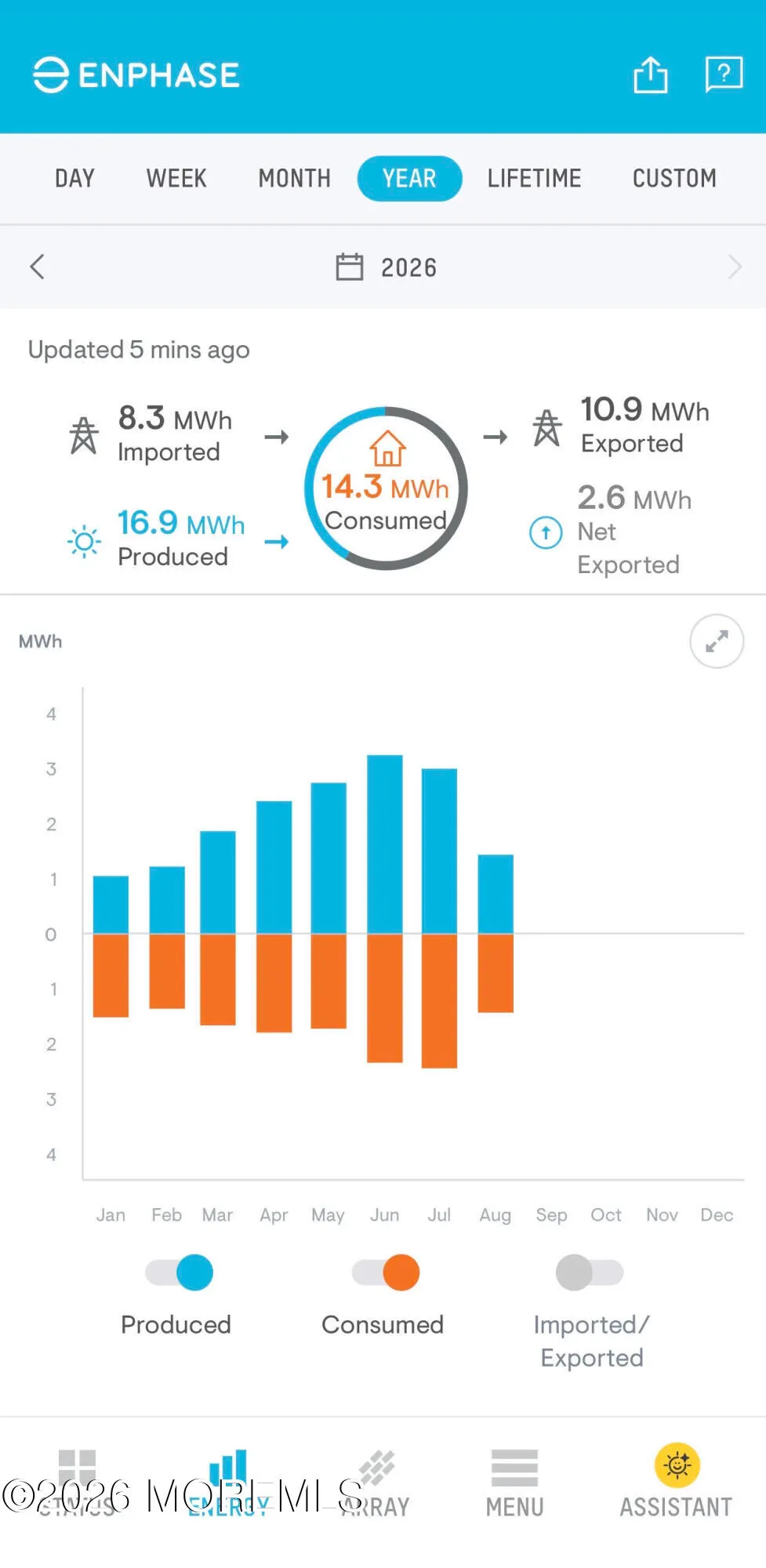Share the energy report
766x1568 pixels.
click(x=650, y=75)
